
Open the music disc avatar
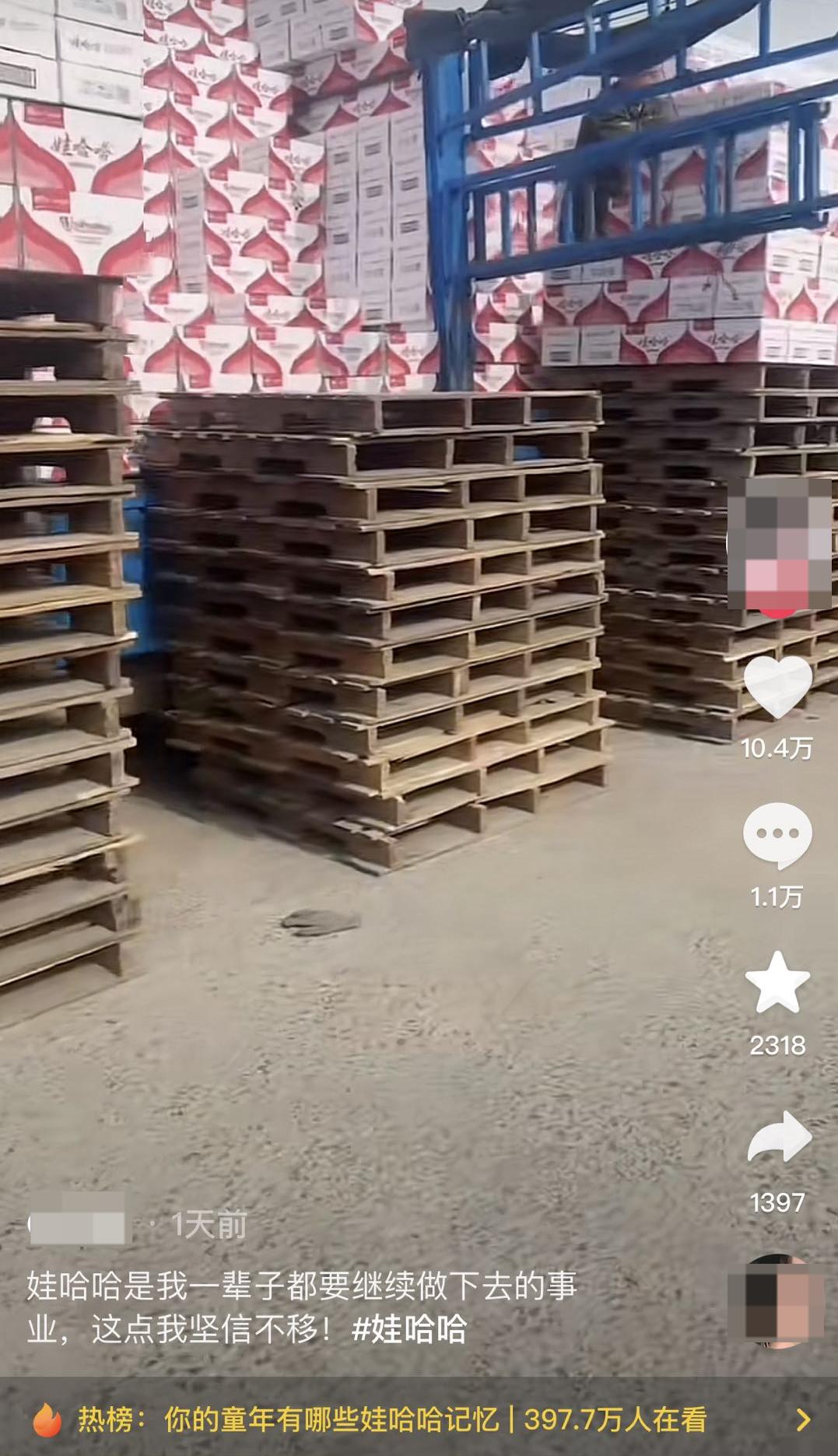pos(777,1301)
